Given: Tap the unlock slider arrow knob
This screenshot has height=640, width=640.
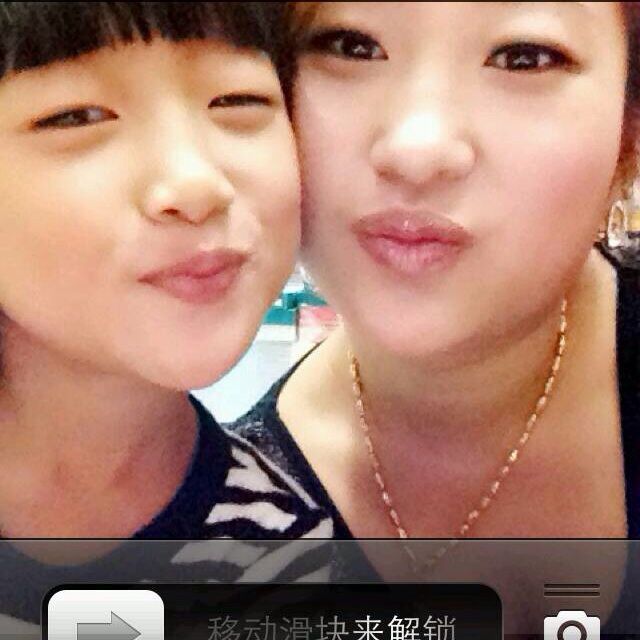Looking at the screenshot, I should [x=107, y=618].
